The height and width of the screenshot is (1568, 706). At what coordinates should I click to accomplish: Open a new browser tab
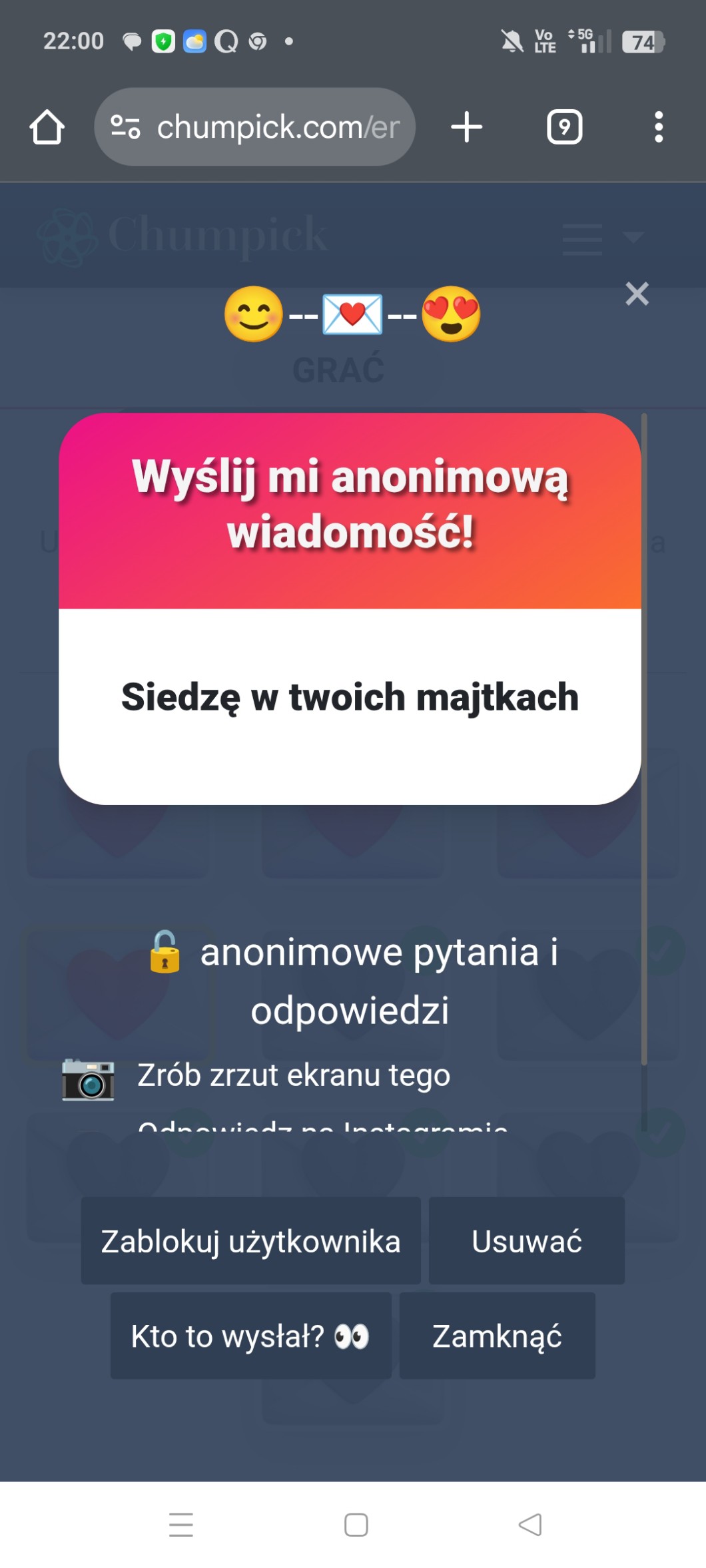466,127
